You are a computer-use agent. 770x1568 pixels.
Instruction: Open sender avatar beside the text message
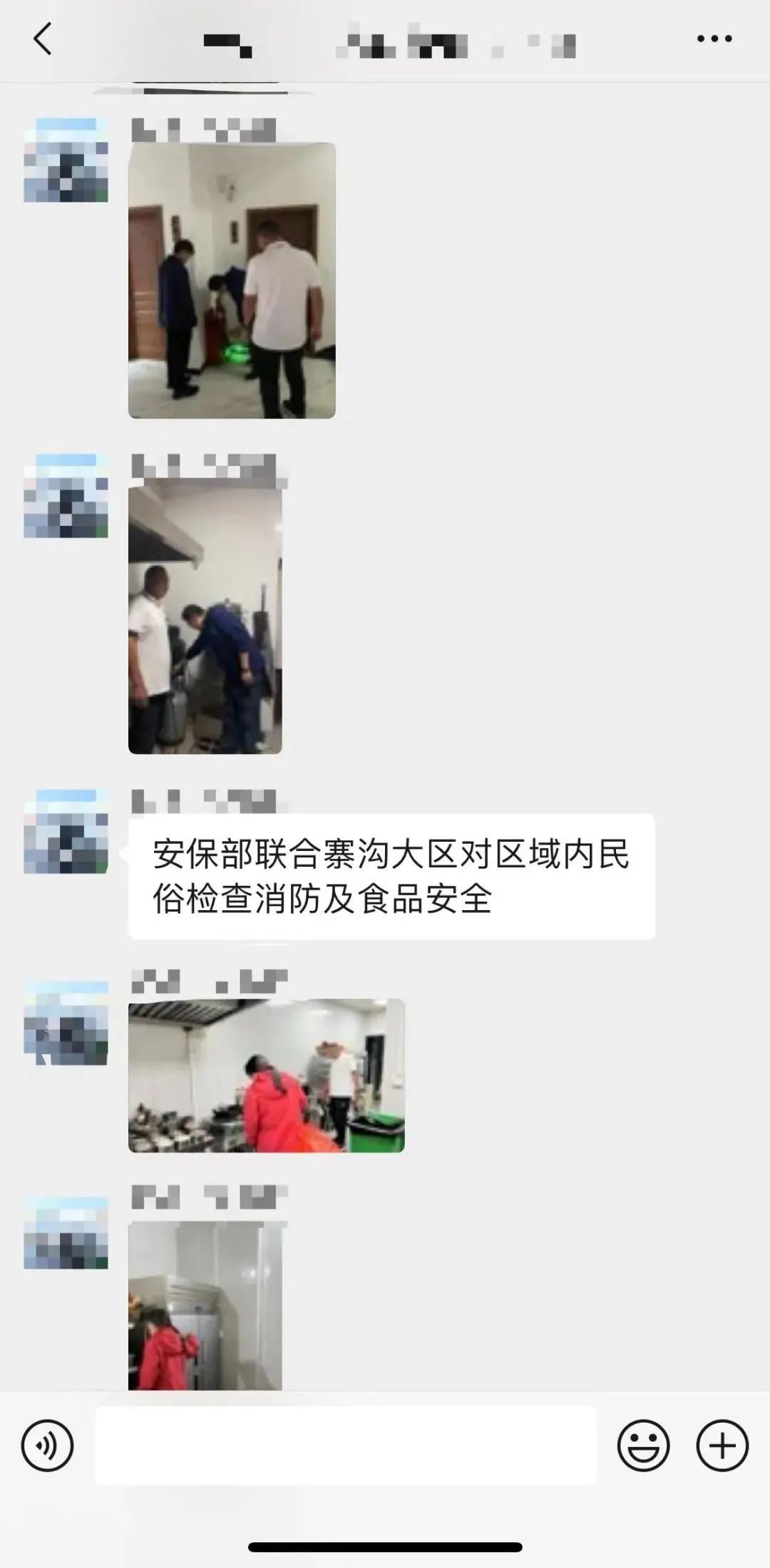tap(66, 832)
